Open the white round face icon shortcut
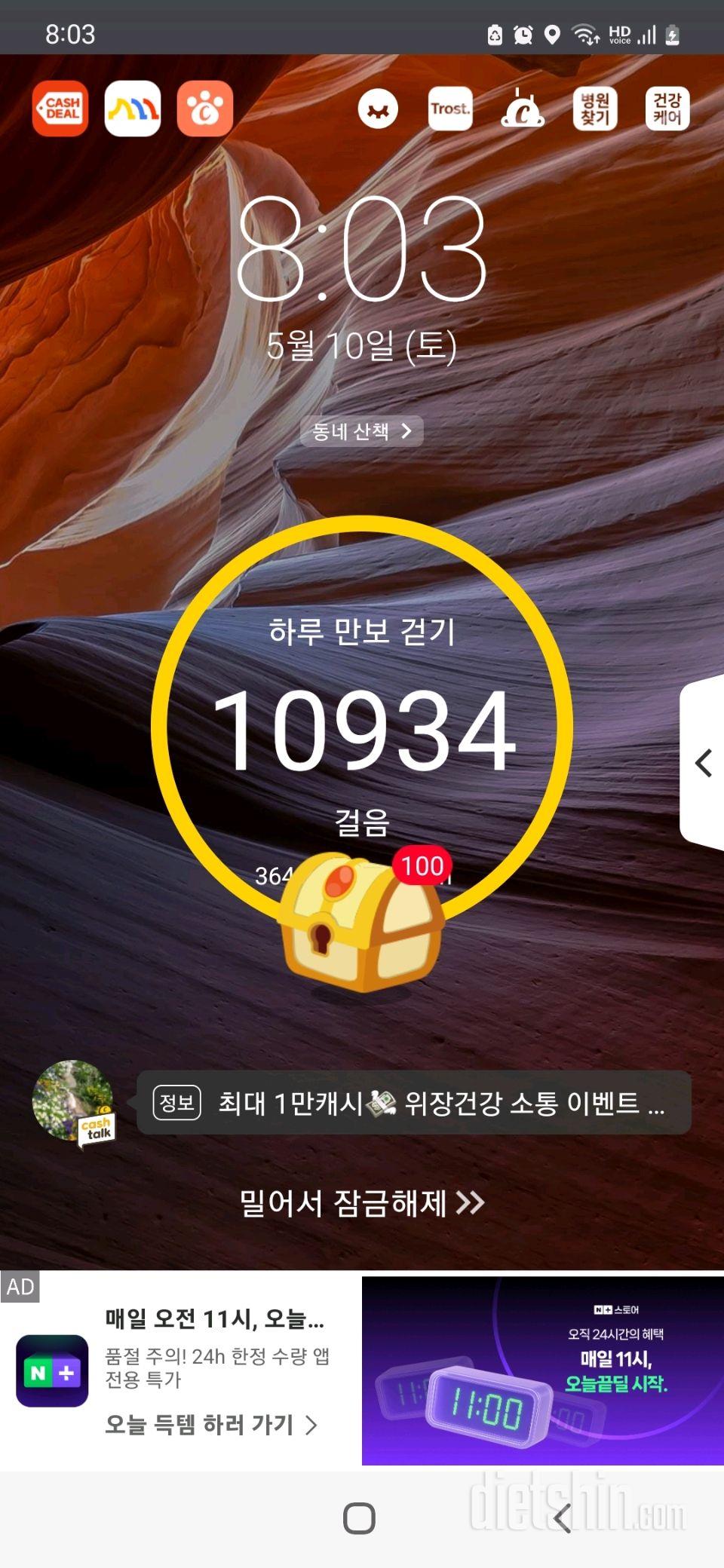Viewport: 724px width, 1568px height. (378, 109)
